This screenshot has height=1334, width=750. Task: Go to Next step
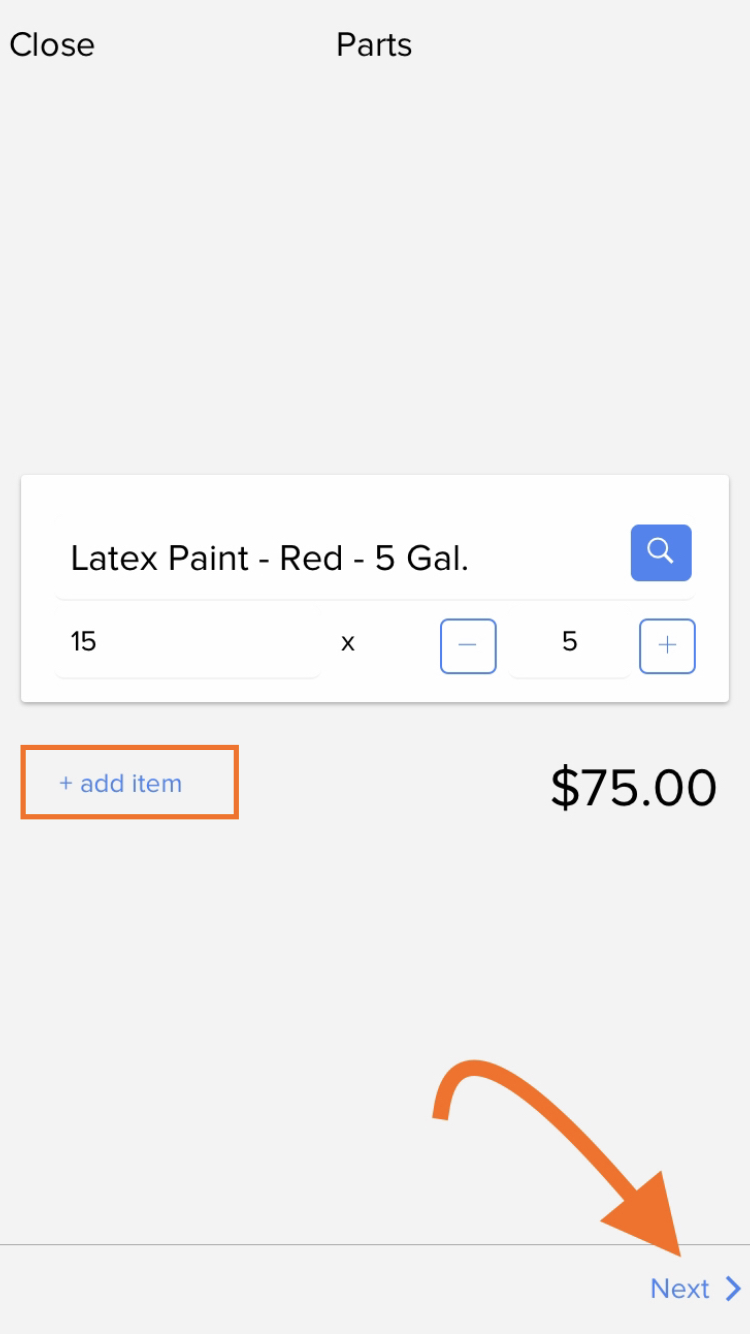[x=696, y=1288]
